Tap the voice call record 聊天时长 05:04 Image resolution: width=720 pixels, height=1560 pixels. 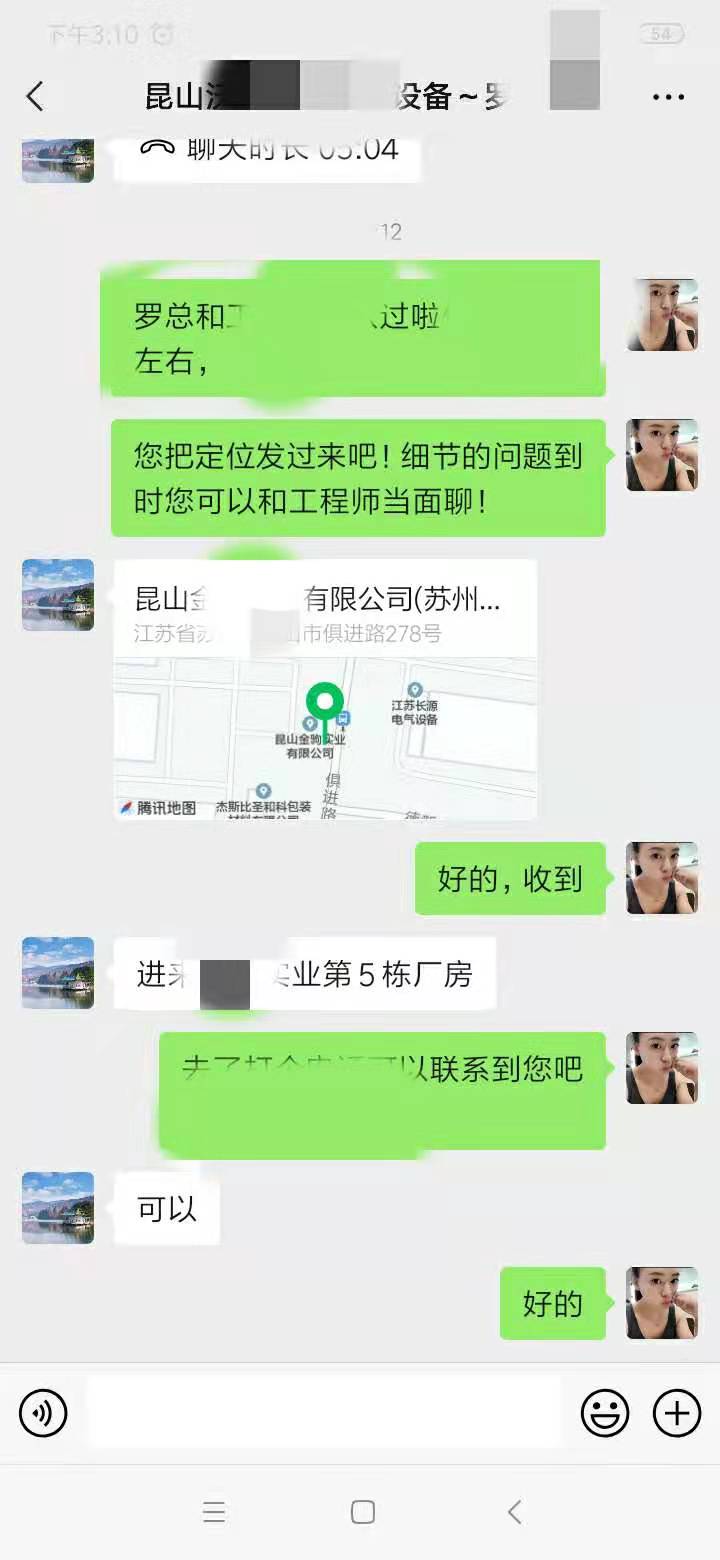[x=268, y=152]
